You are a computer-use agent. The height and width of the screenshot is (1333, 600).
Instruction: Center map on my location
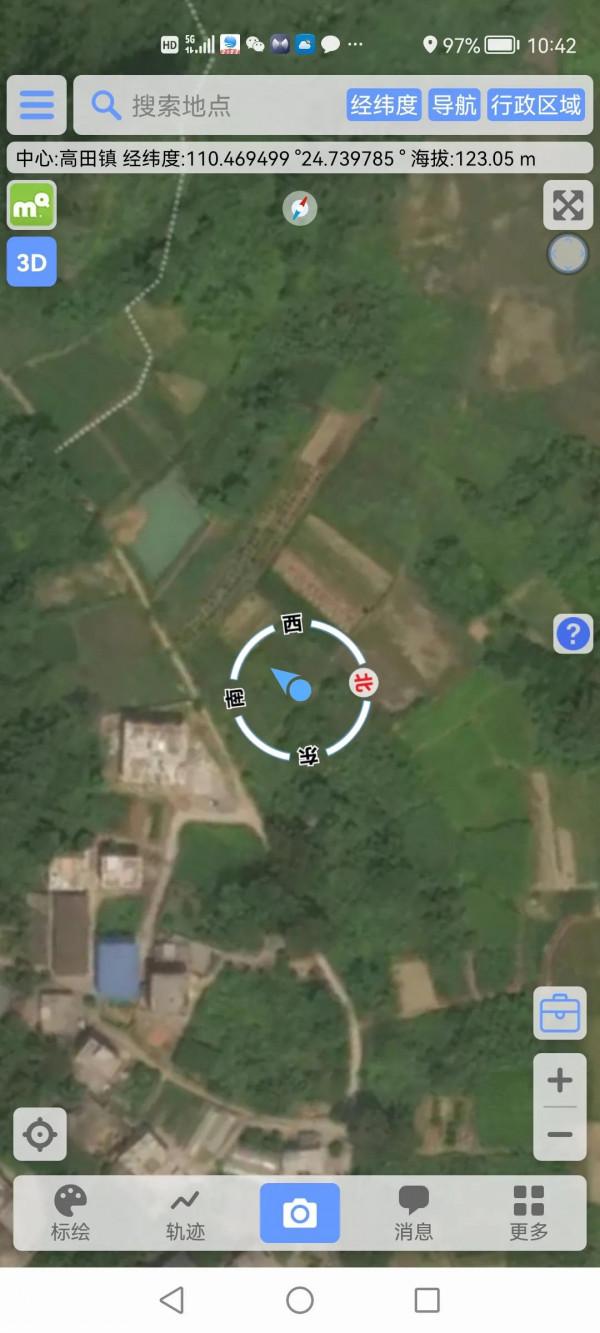pos(40,1134)
